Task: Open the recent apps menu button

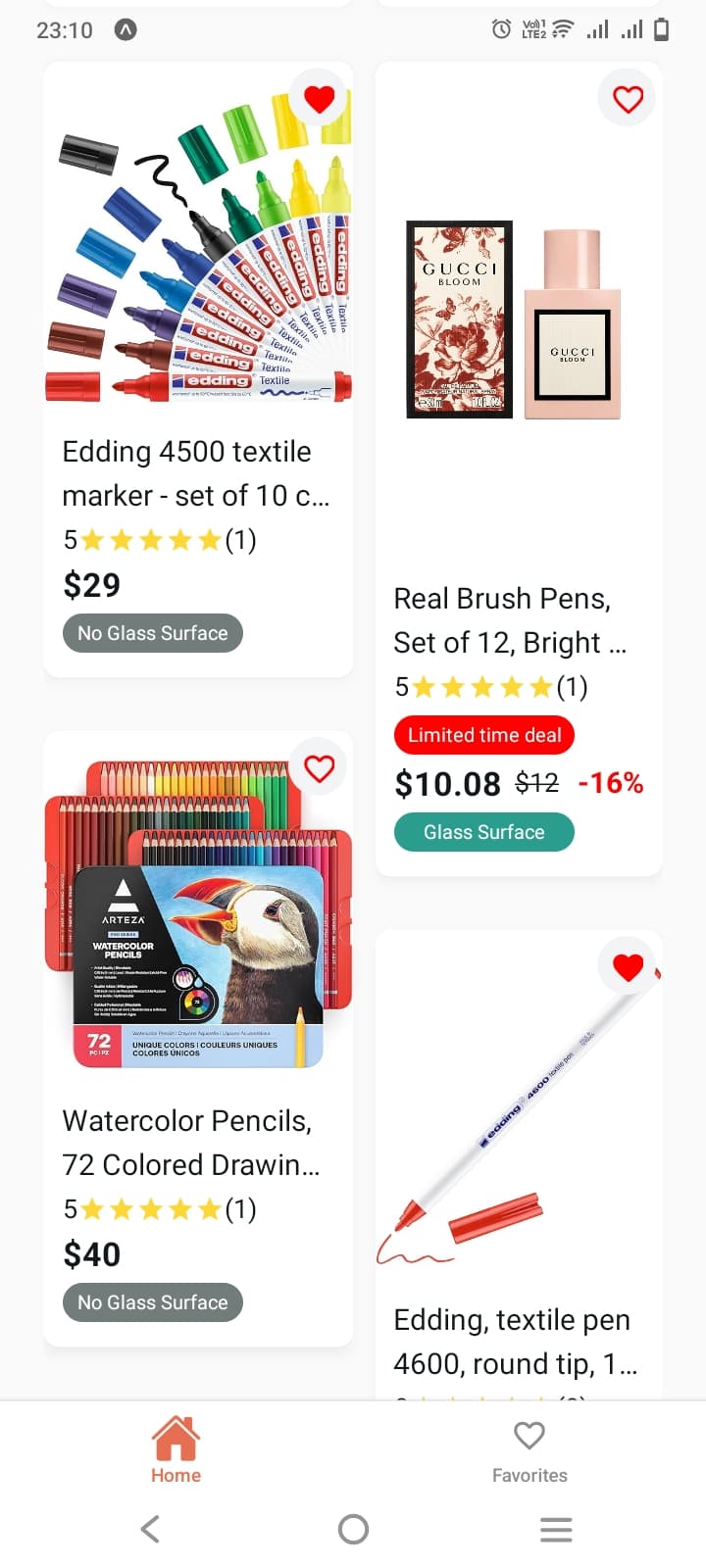Action: 556,1528
